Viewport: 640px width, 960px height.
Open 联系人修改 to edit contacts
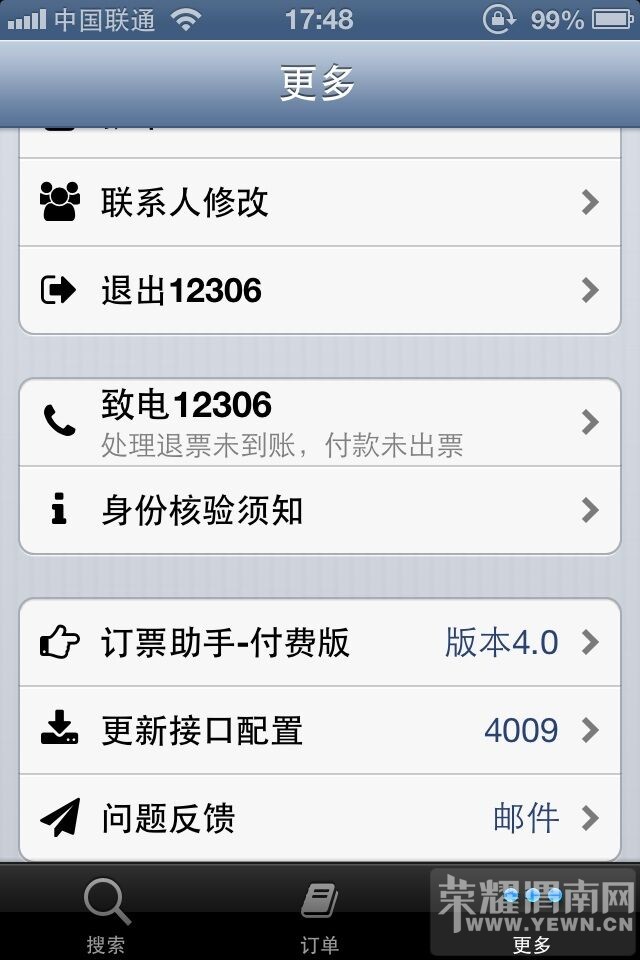pyautogui.click(x=320, y=203)
